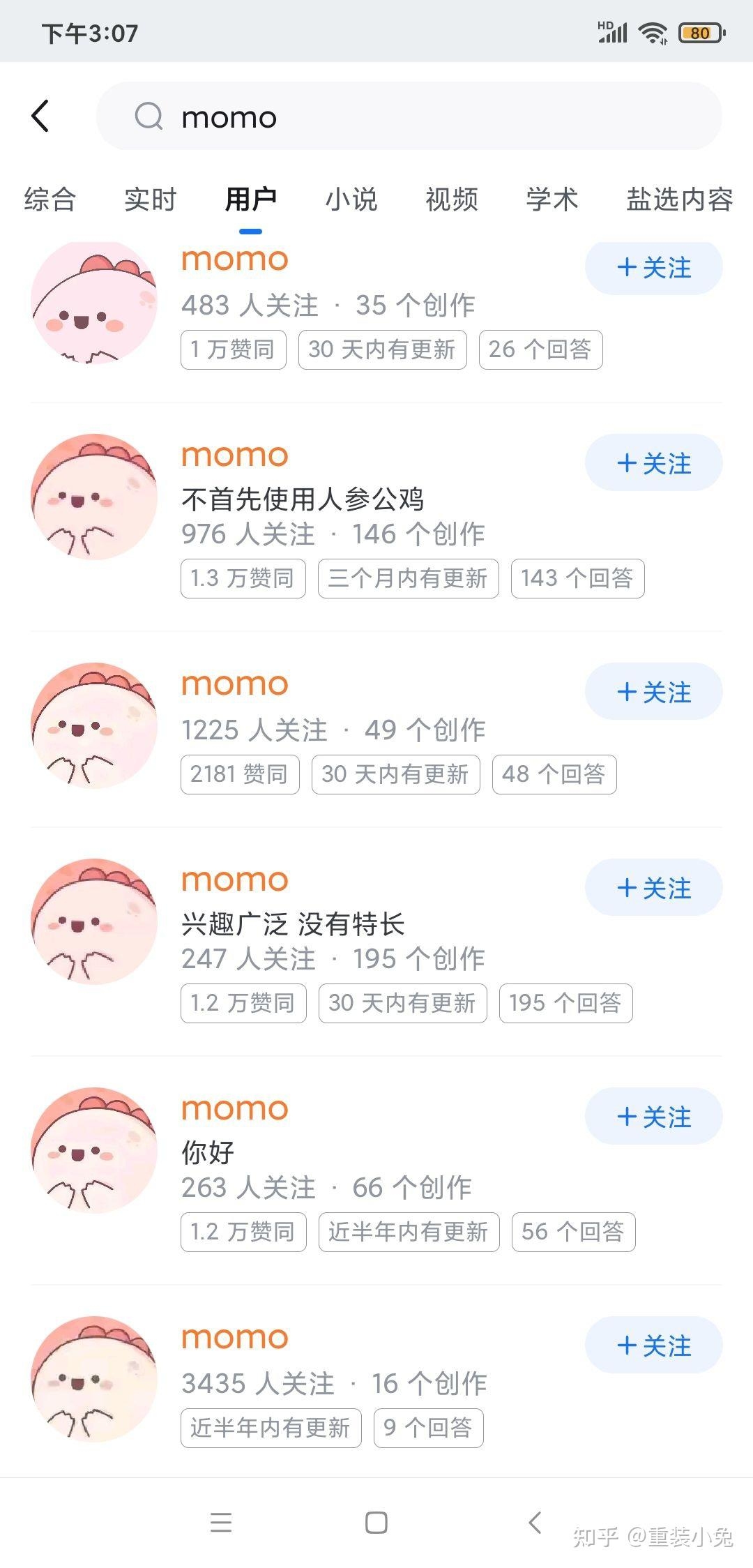The width and height of the screenshot is (753, 1568).
Task: Tap the 近半年内有更新 tag on last user
Action: coord(271,1428)
